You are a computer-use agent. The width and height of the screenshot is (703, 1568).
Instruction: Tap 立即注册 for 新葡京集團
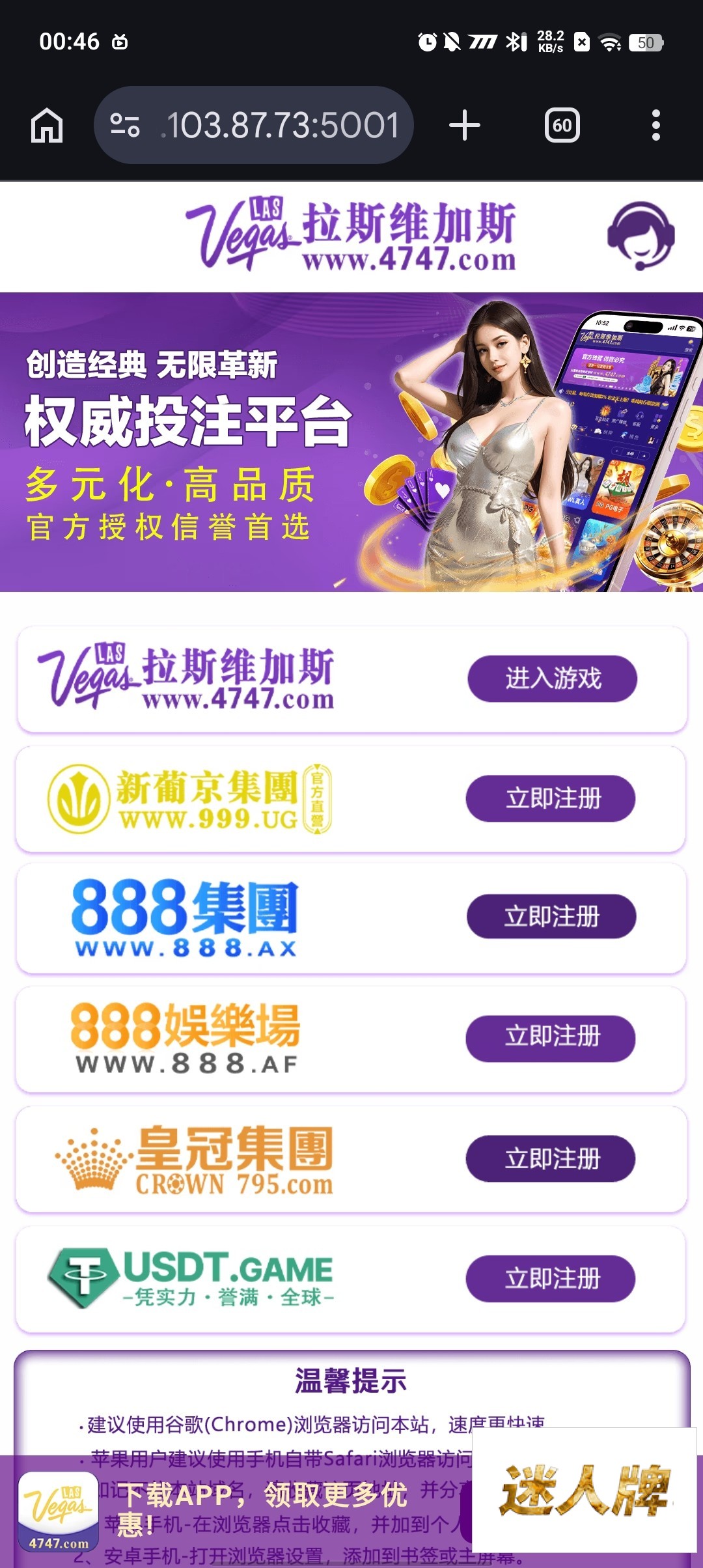(551, 798)
